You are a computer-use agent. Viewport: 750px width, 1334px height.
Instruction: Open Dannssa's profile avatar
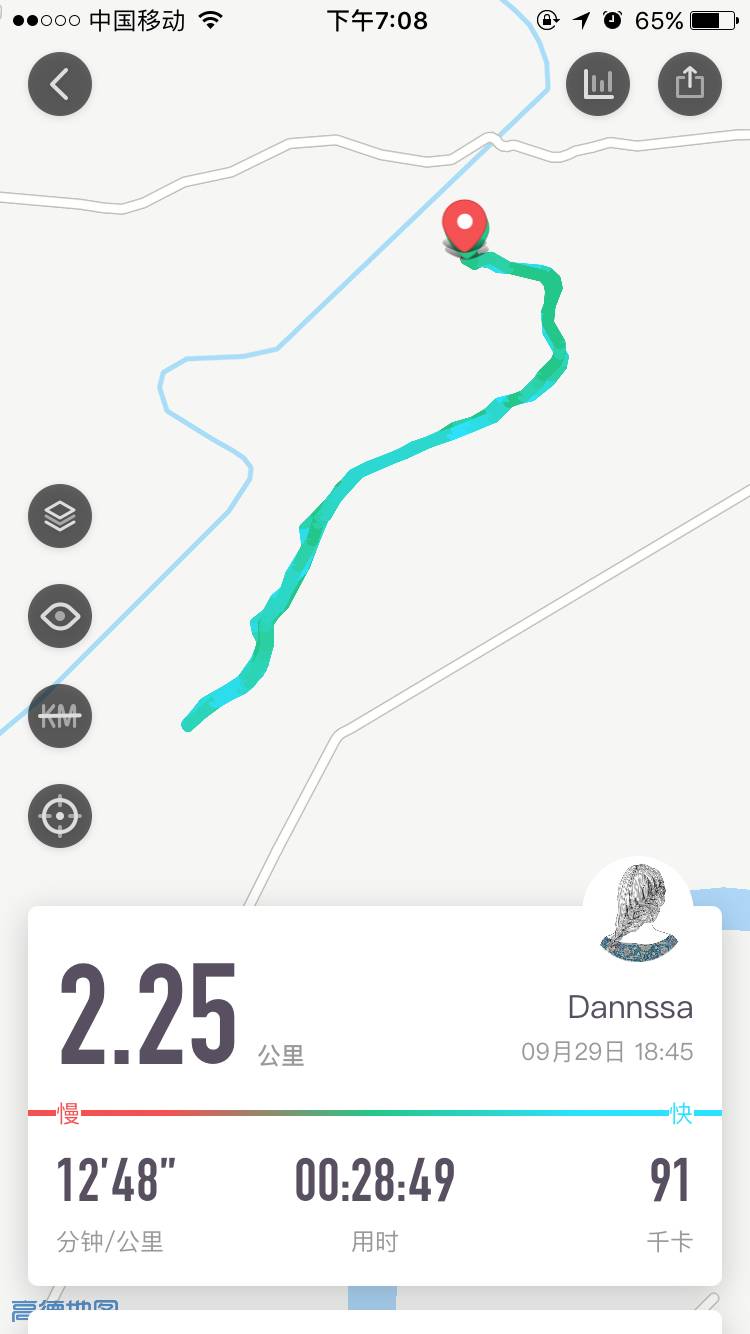click(x=637, y=911)
